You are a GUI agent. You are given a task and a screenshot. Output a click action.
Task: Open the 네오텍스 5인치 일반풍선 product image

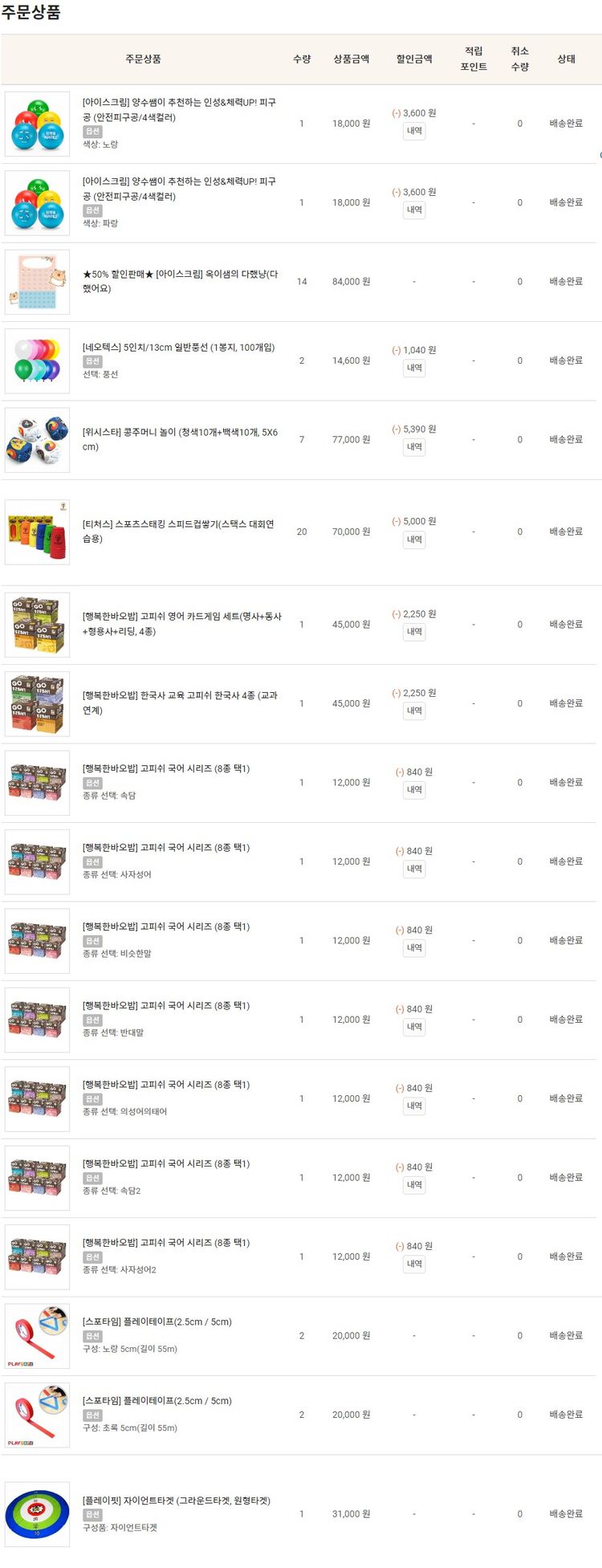37,360
